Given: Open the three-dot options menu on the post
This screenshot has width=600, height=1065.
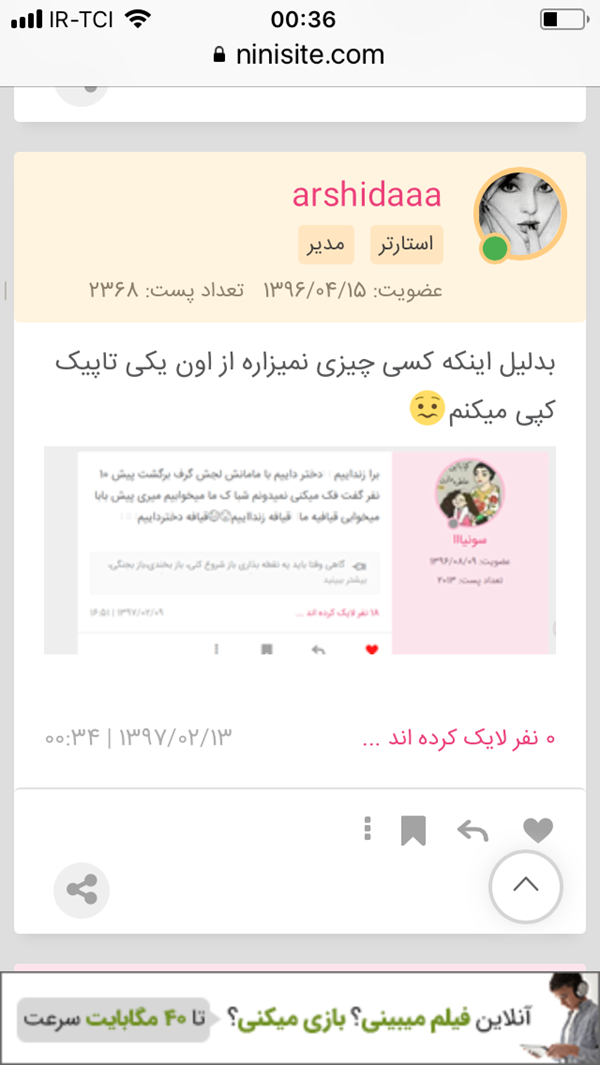Looking at the screenshot, I should tap(368, 830).
